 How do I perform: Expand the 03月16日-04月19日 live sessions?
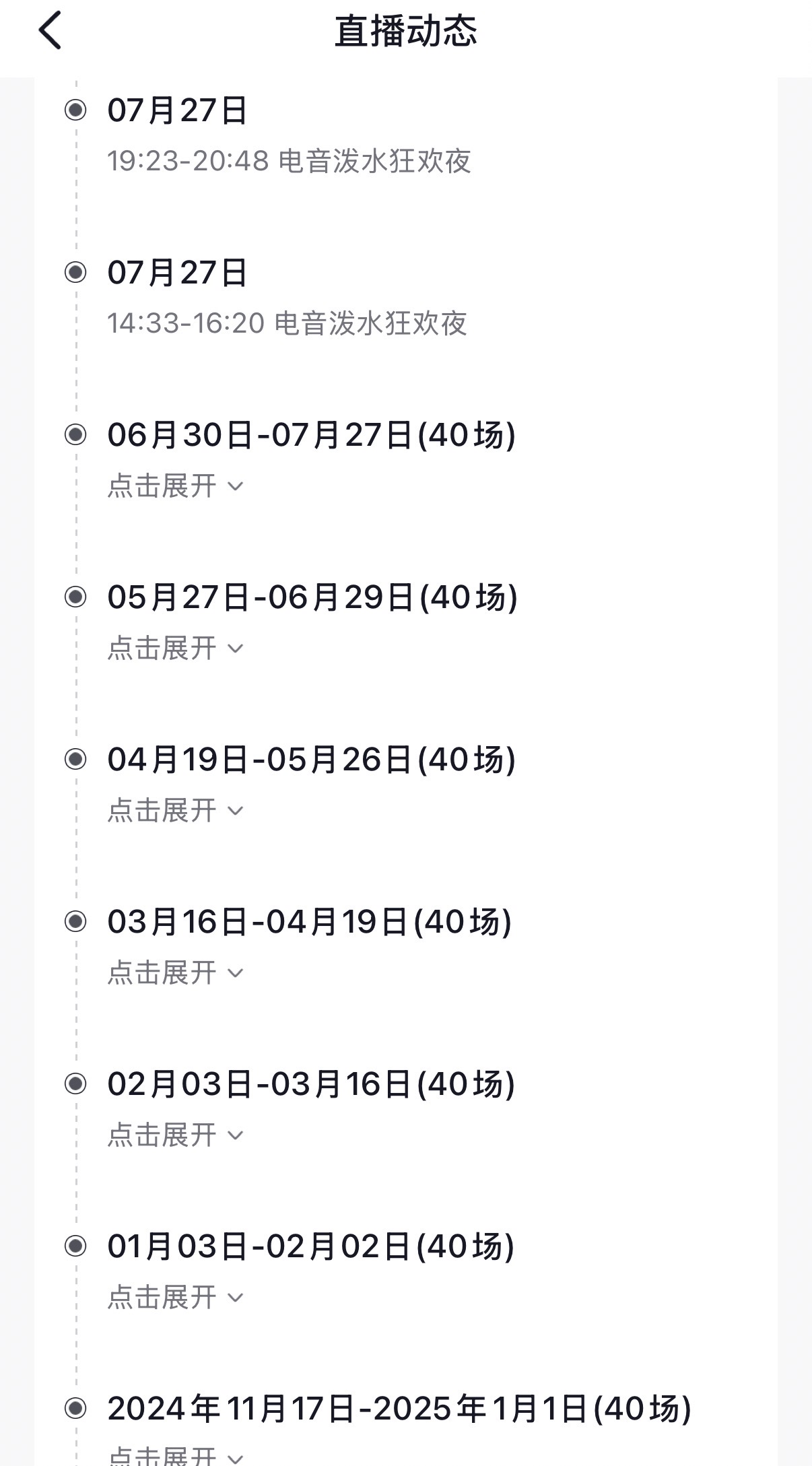click(175, 972)
